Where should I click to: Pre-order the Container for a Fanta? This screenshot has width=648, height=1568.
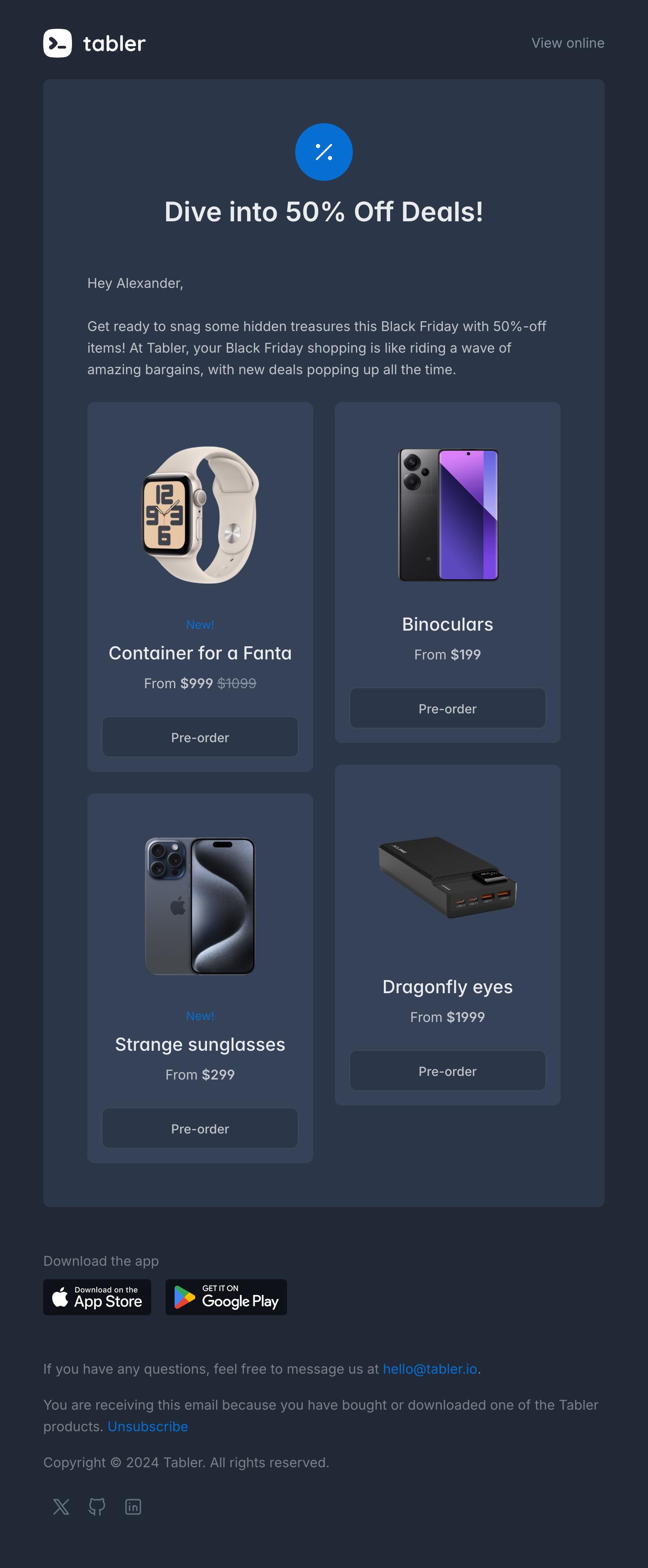tap(200, 737)
